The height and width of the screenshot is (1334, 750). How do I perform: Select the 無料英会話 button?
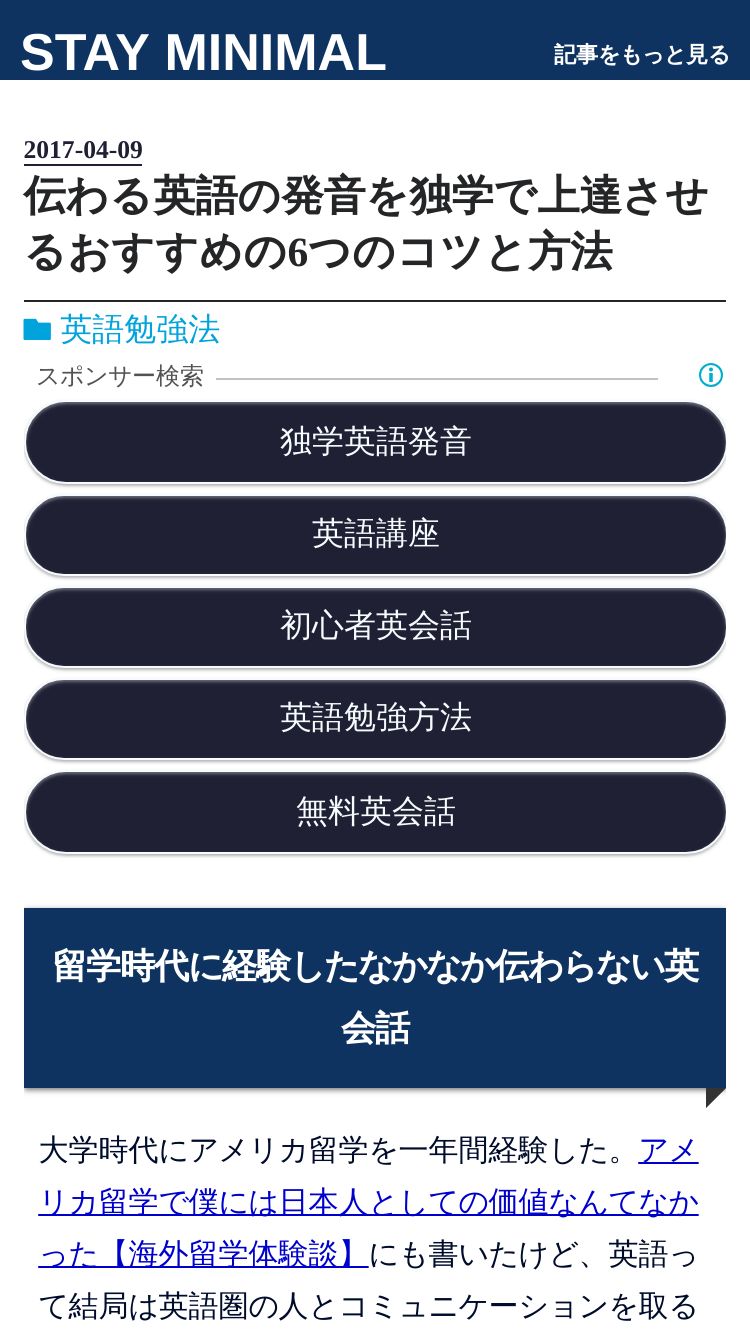pos(375,812)
